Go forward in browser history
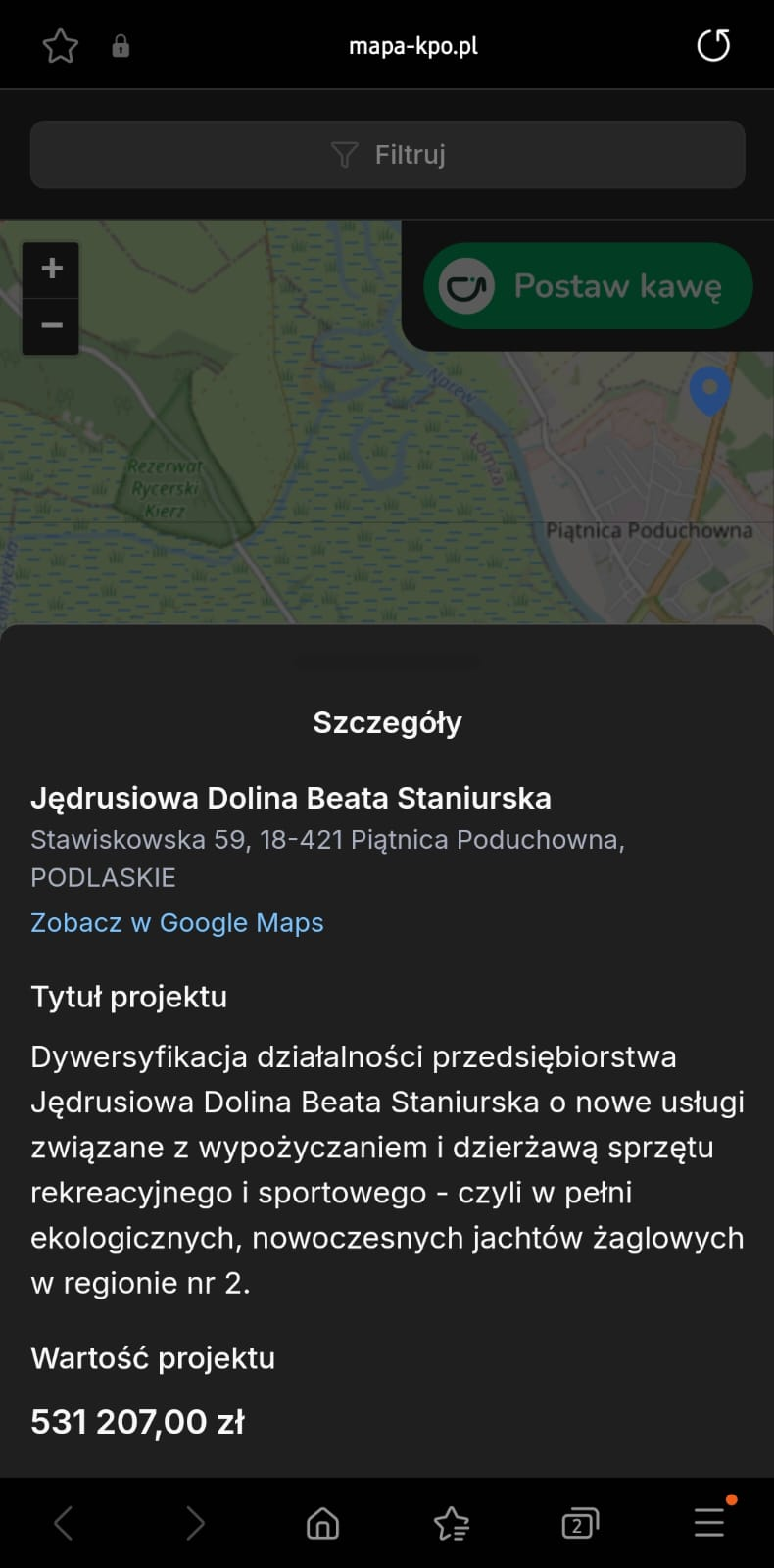The width and height of the screenshot is (774, 1568). pos(194,1523)
